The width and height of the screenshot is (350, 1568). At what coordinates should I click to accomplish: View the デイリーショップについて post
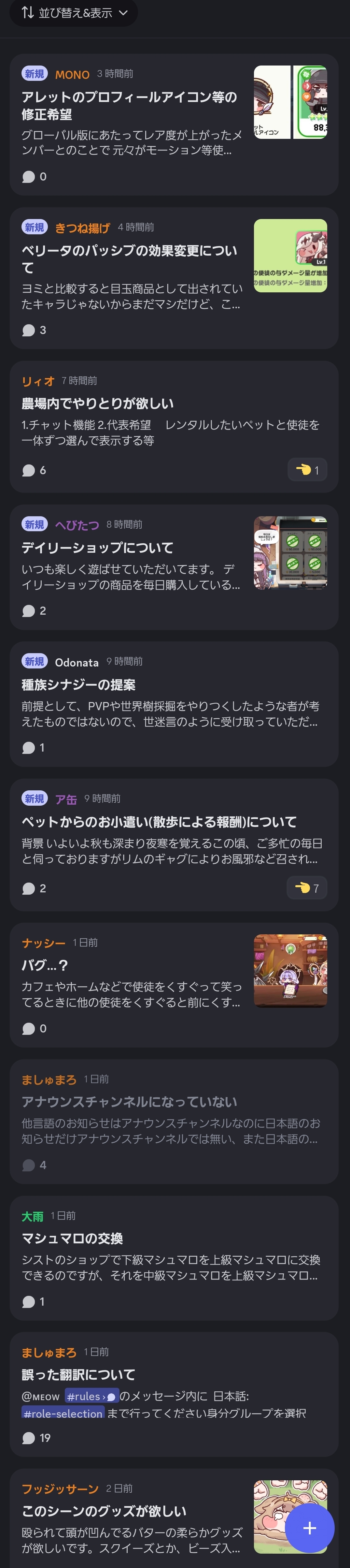(97, 548)
